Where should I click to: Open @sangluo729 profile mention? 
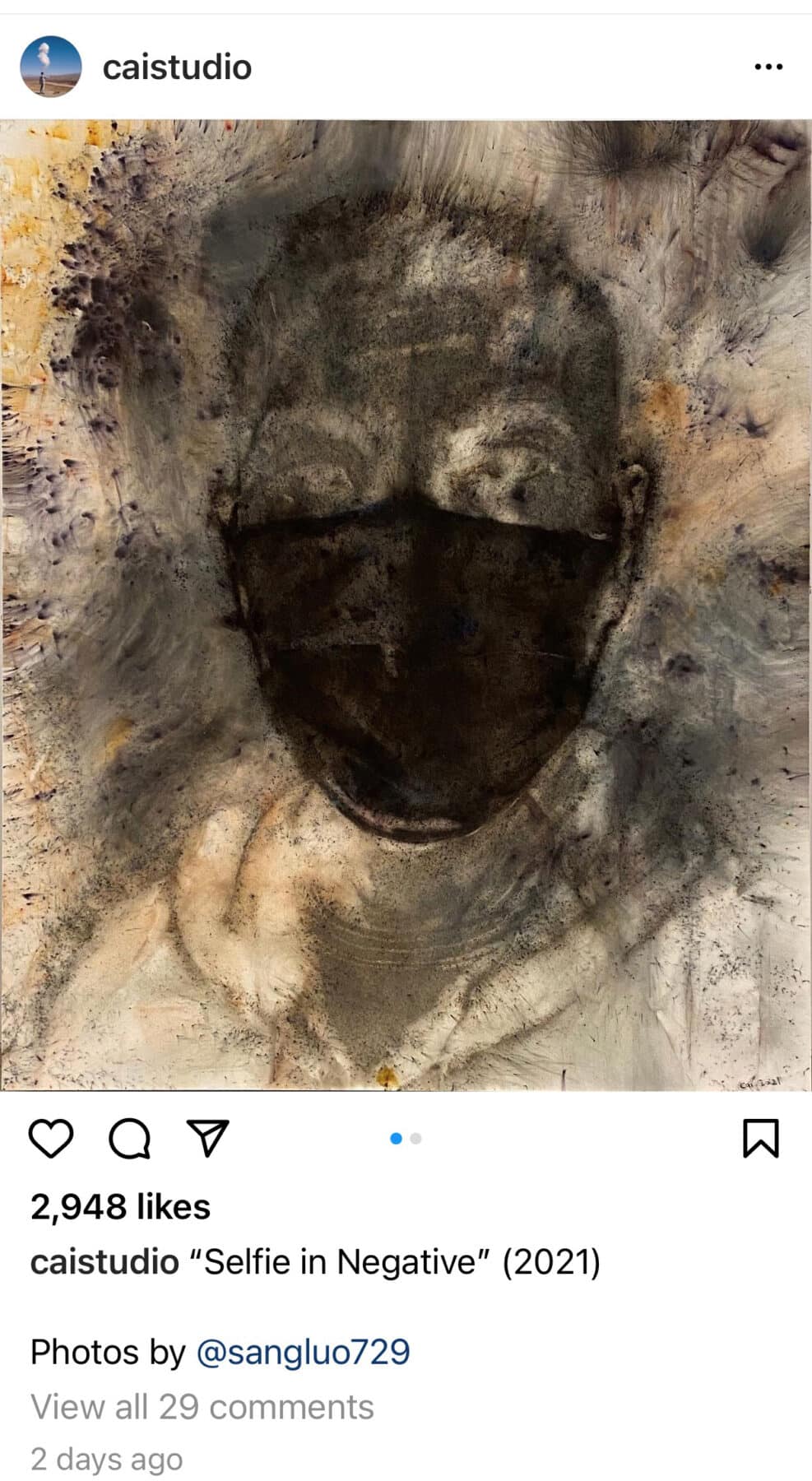pyautogui.click(x=302, y=1352)
